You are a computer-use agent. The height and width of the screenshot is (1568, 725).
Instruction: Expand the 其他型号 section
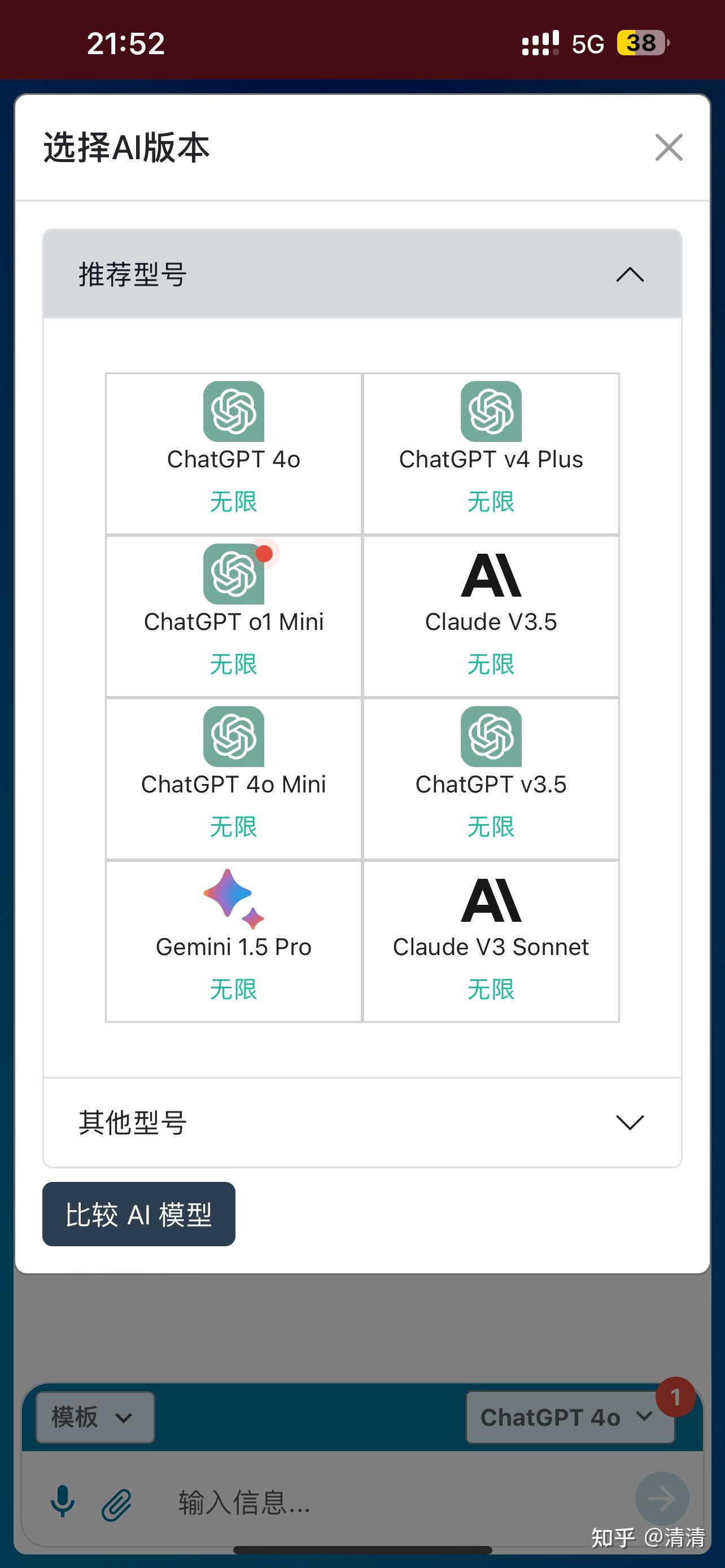click(x=630, y=1122)
